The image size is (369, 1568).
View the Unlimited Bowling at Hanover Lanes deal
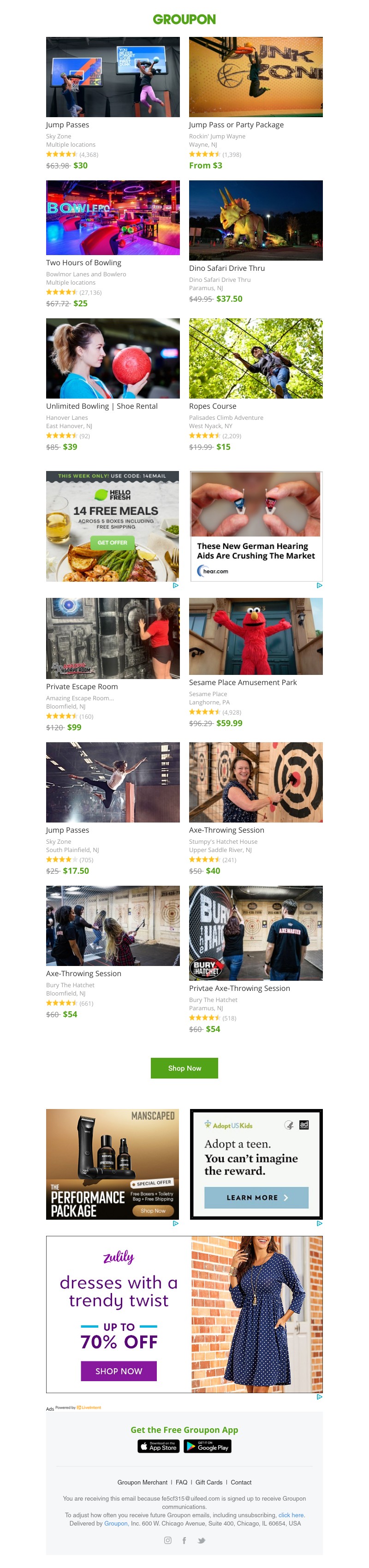113,358
